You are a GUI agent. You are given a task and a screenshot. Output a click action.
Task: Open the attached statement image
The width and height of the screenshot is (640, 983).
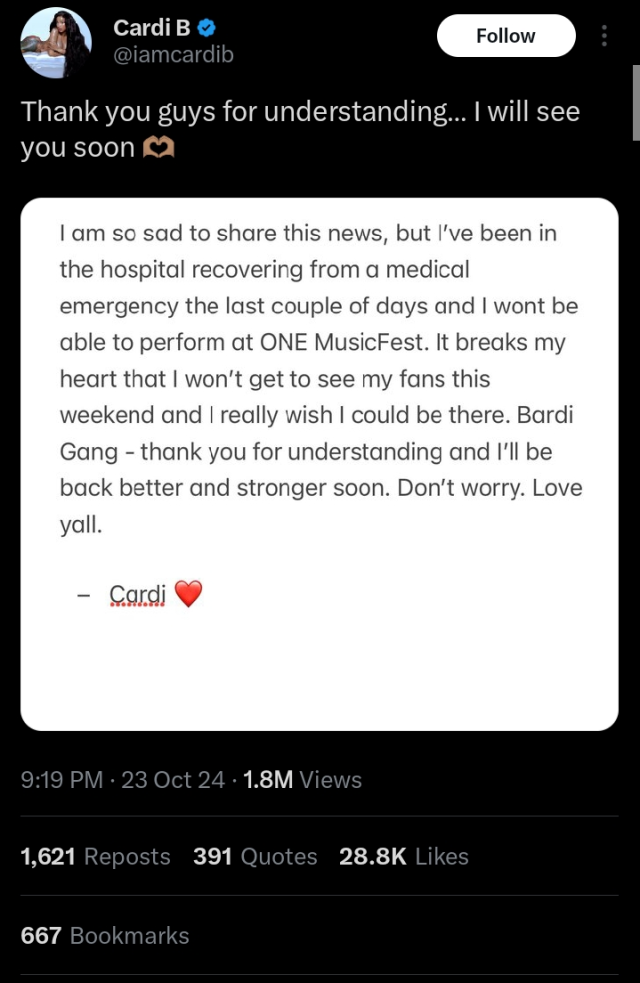(x=319, y=463)
